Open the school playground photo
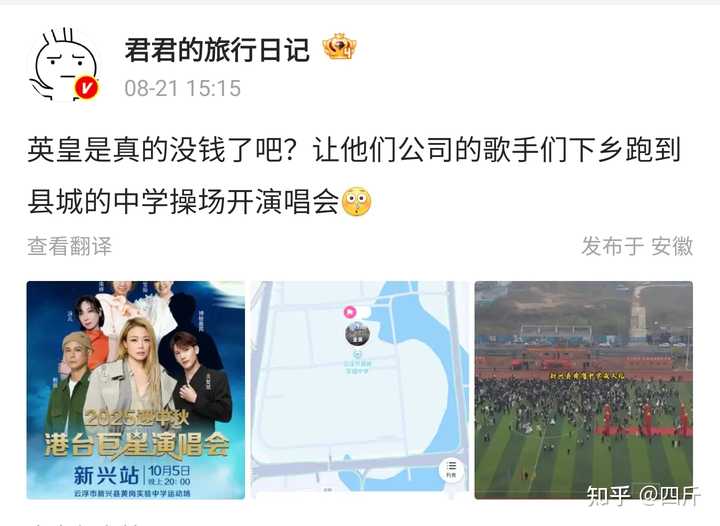 pos(583,389)
